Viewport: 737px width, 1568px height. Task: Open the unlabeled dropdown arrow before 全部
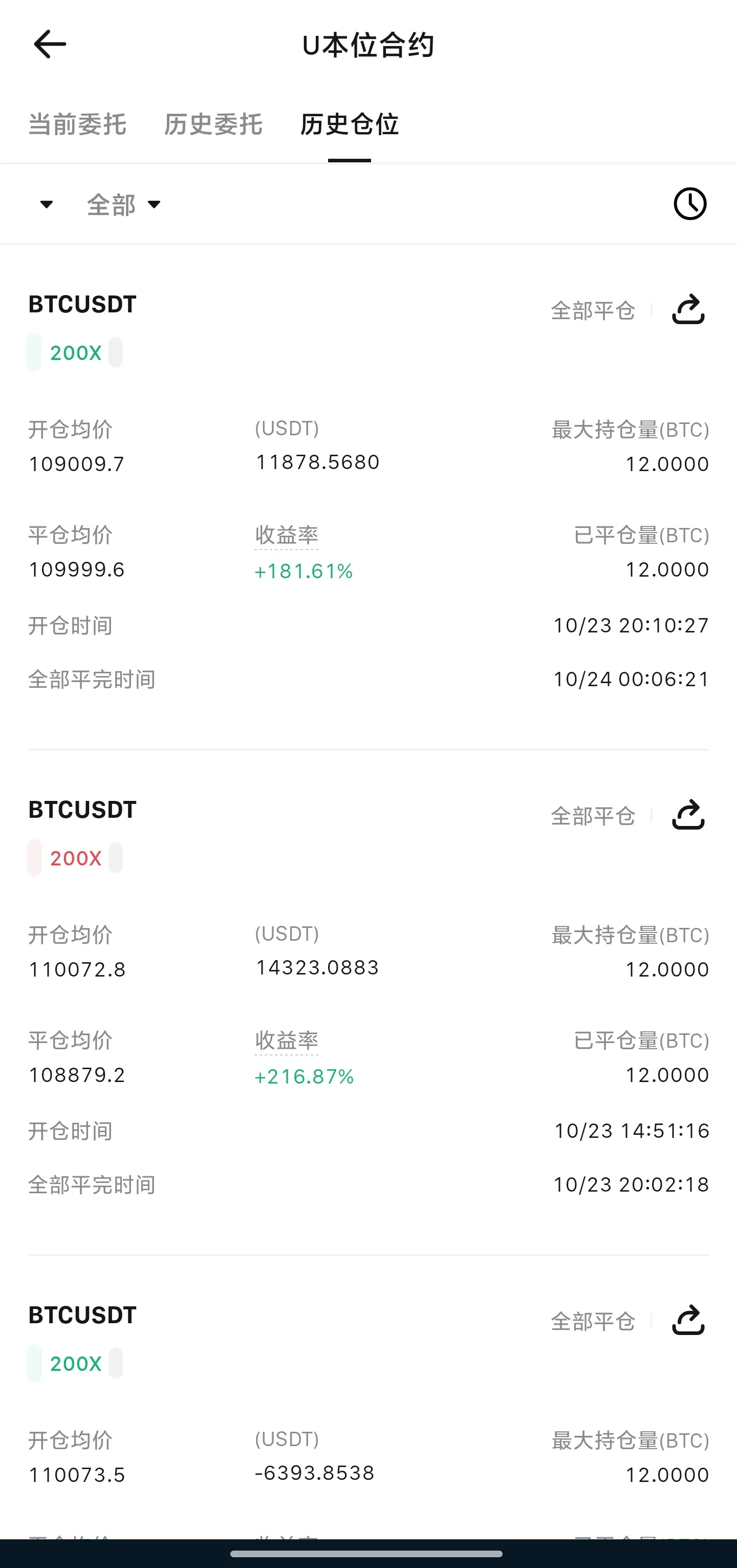46,204
